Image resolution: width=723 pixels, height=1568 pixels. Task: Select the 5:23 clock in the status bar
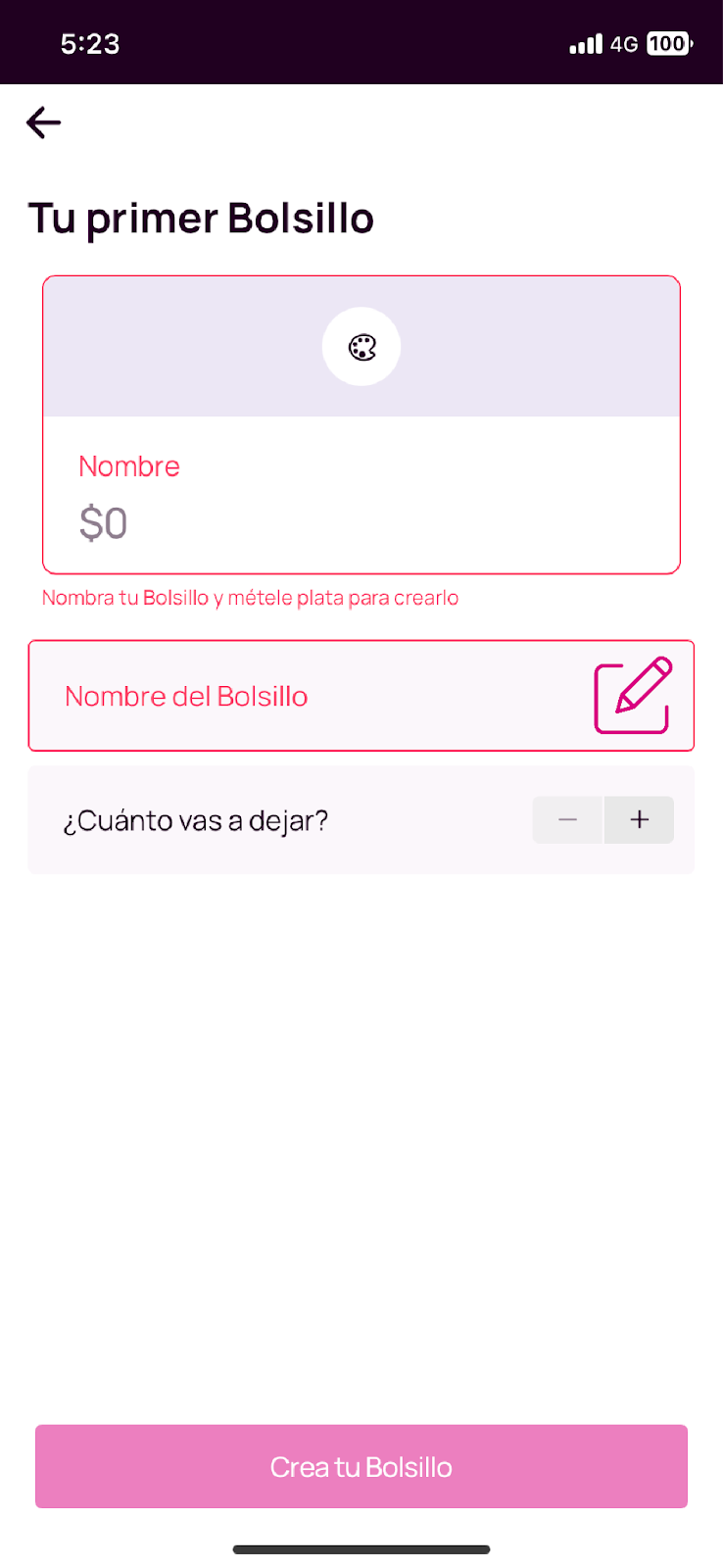click(x=90, y=43)
